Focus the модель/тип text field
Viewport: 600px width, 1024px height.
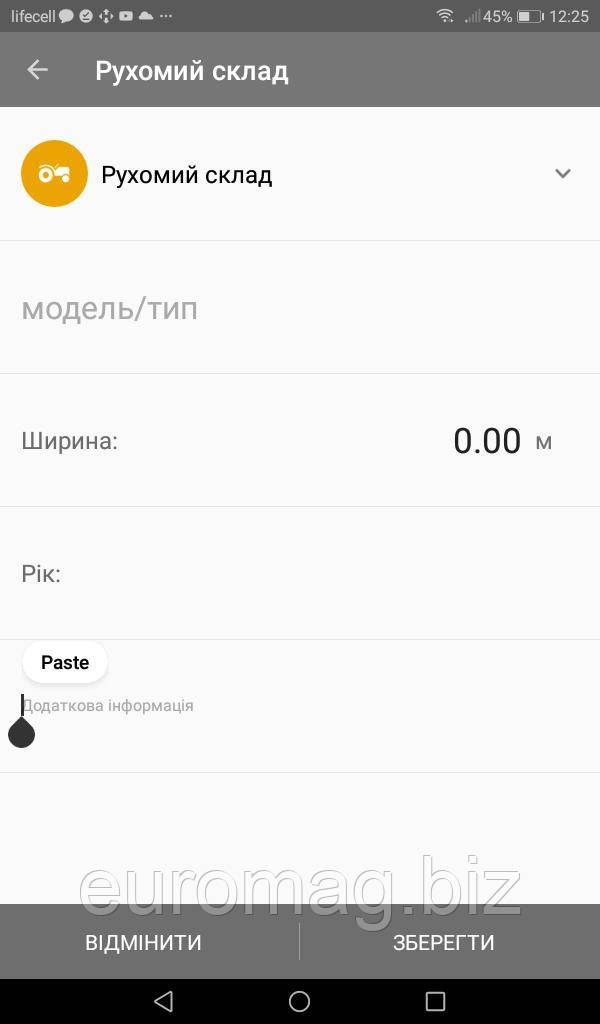tap(300, 308)
